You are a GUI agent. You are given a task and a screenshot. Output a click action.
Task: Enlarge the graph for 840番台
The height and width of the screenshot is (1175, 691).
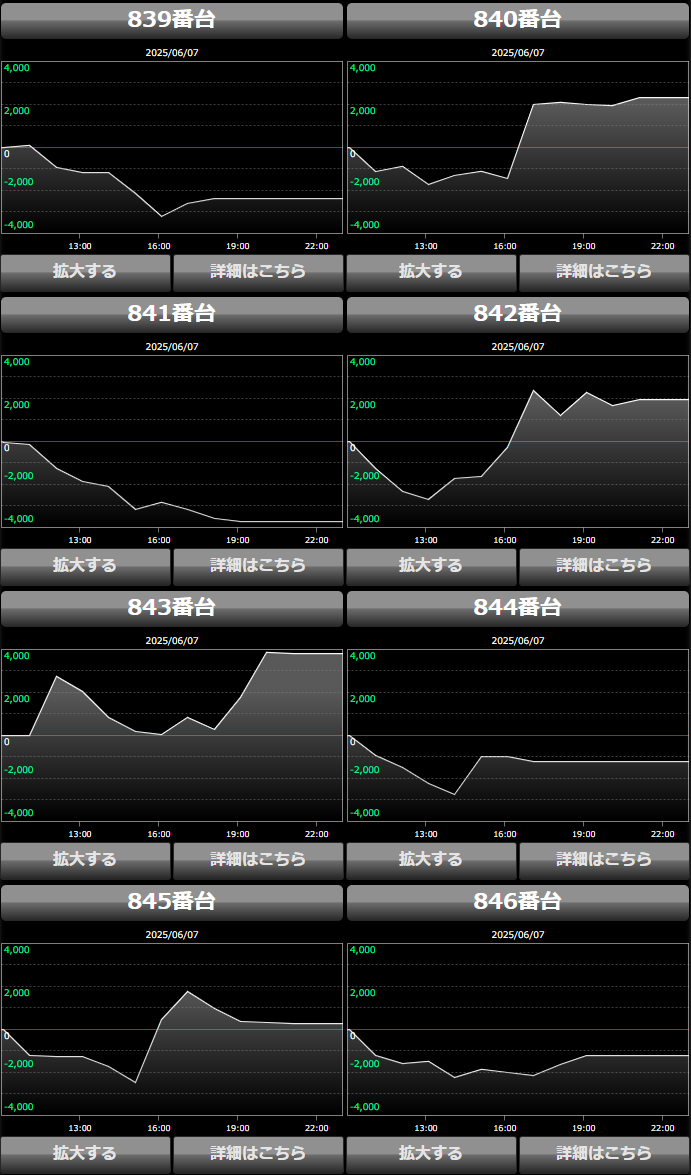[x=431, y=271]
